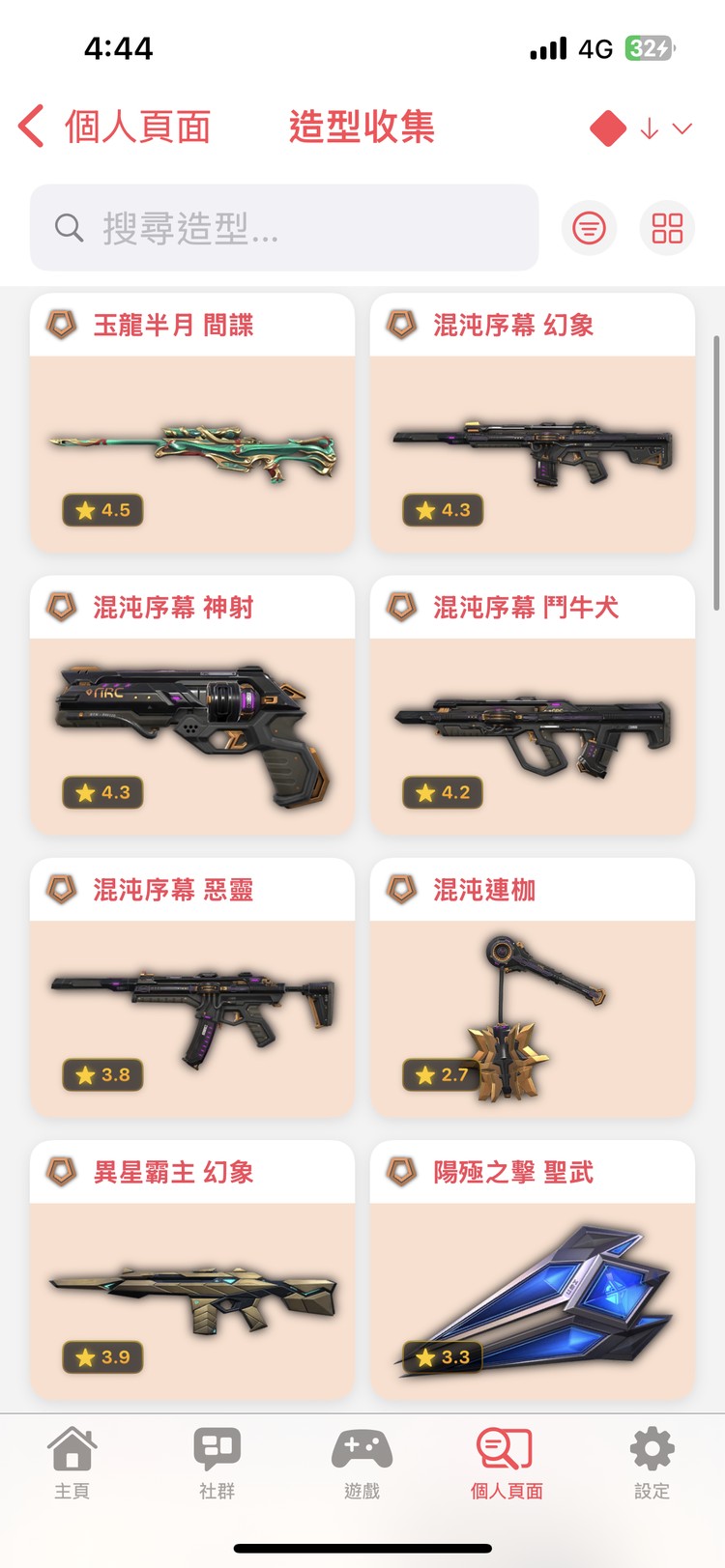Toggle sort direction with the down arrow
Screen dimensions: 725x1568
coord(649,128)
